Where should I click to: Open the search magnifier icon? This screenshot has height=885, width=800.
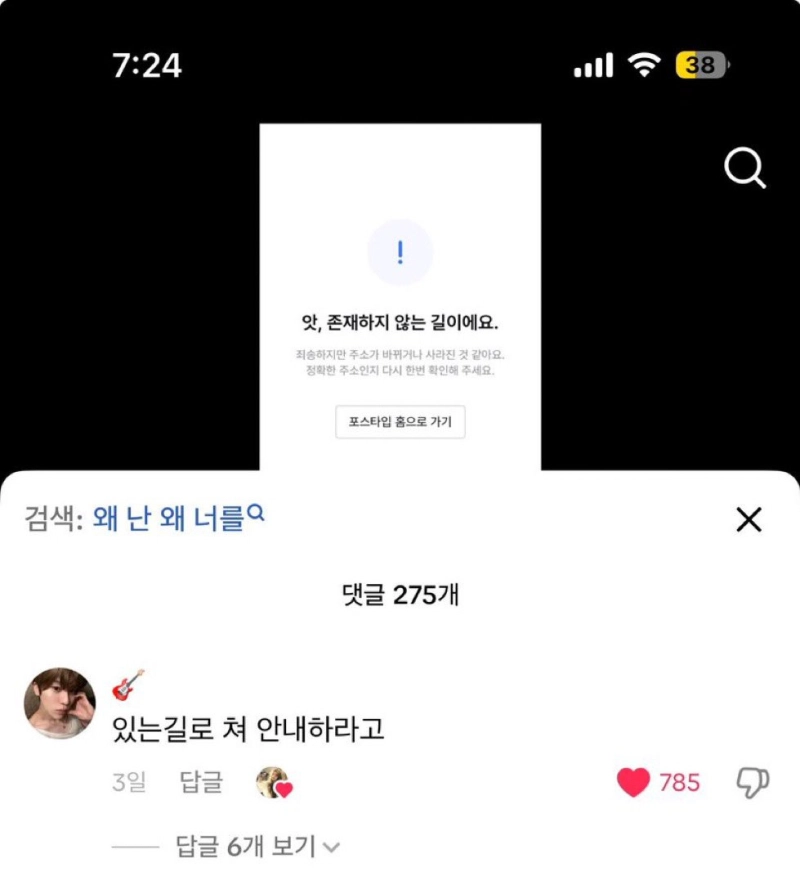point(744,170)
